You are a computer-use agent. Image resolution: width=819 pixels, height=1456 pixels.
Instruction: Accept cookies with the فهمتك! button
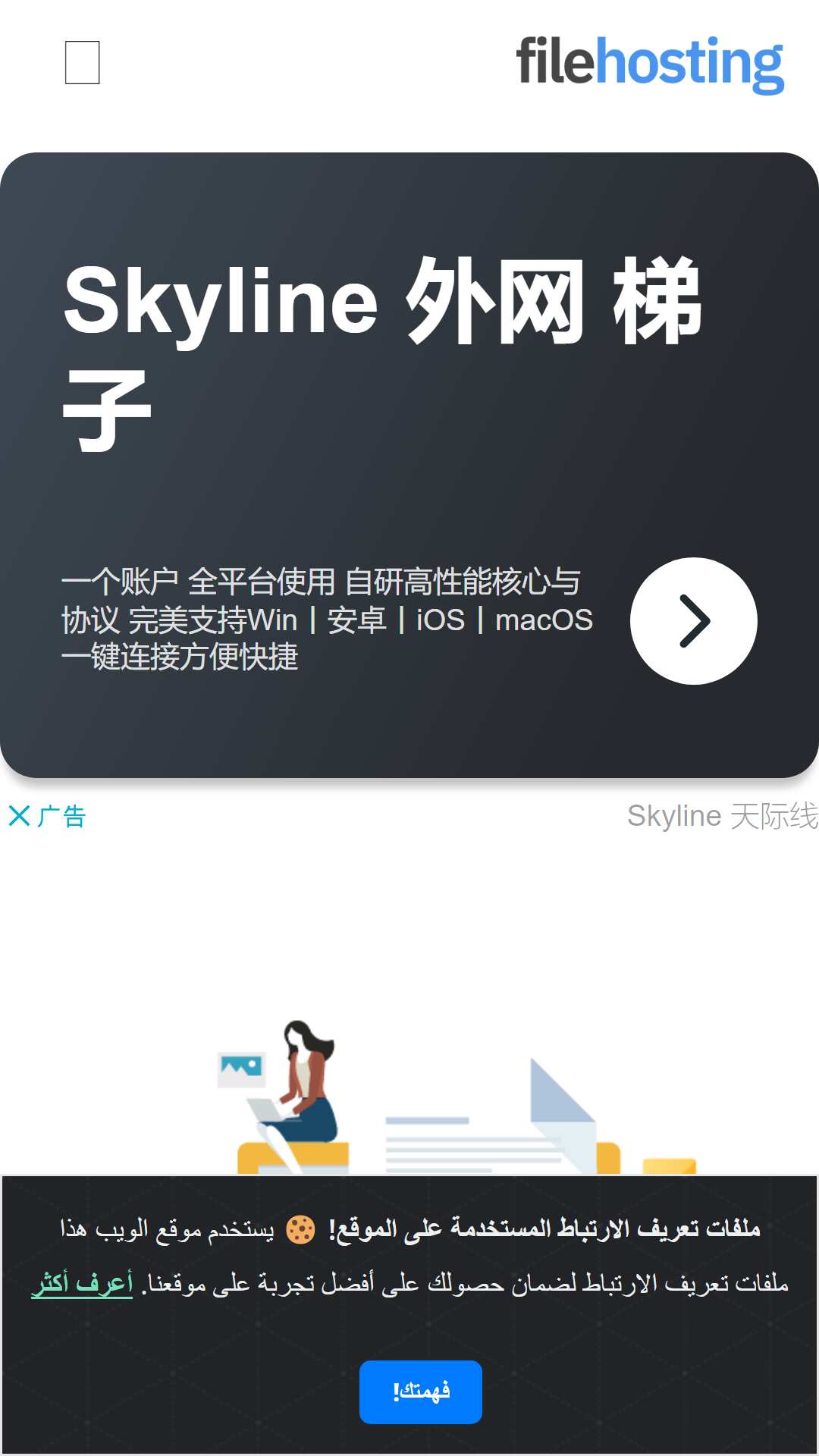click(421, 1392)
